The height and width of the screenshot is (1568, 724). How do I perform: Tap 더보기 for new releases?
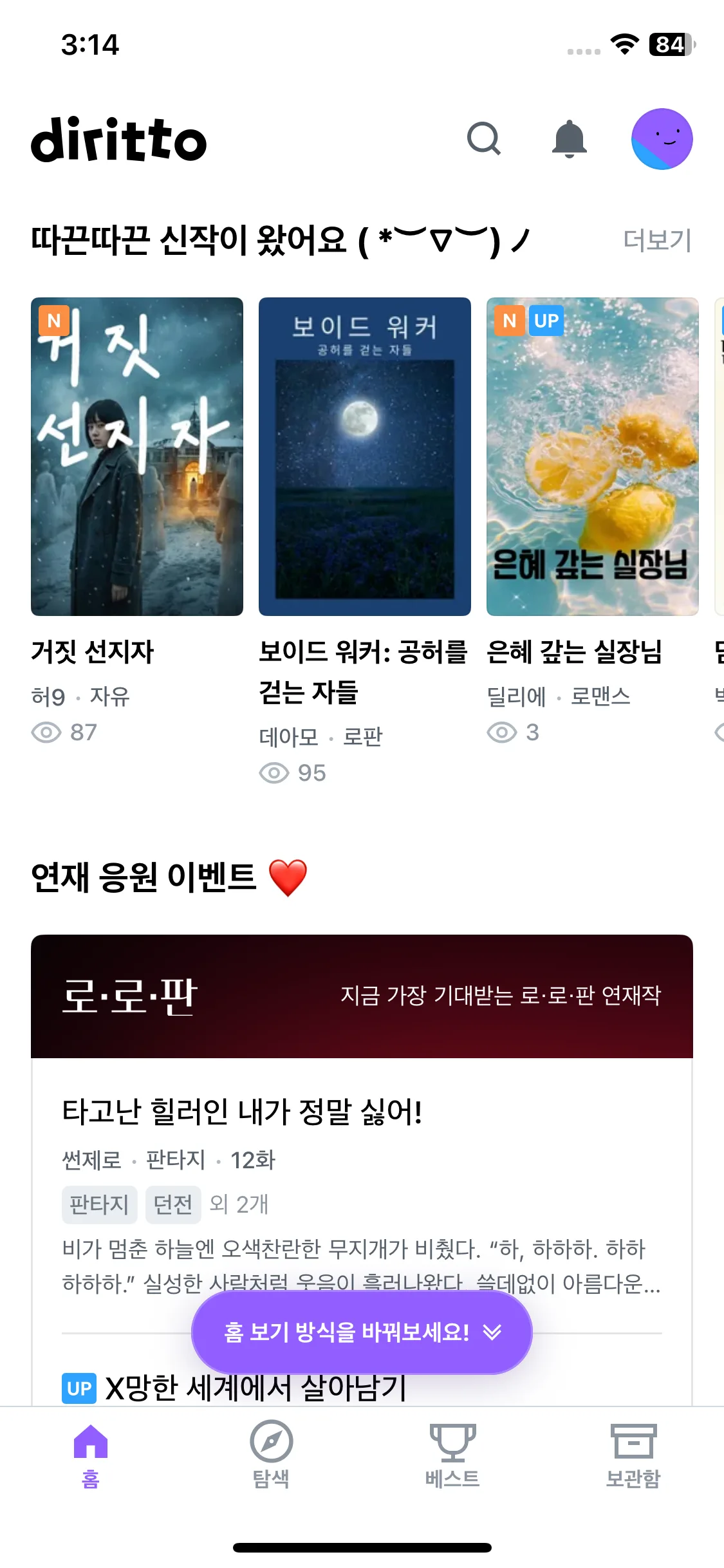tap(656, 240)
